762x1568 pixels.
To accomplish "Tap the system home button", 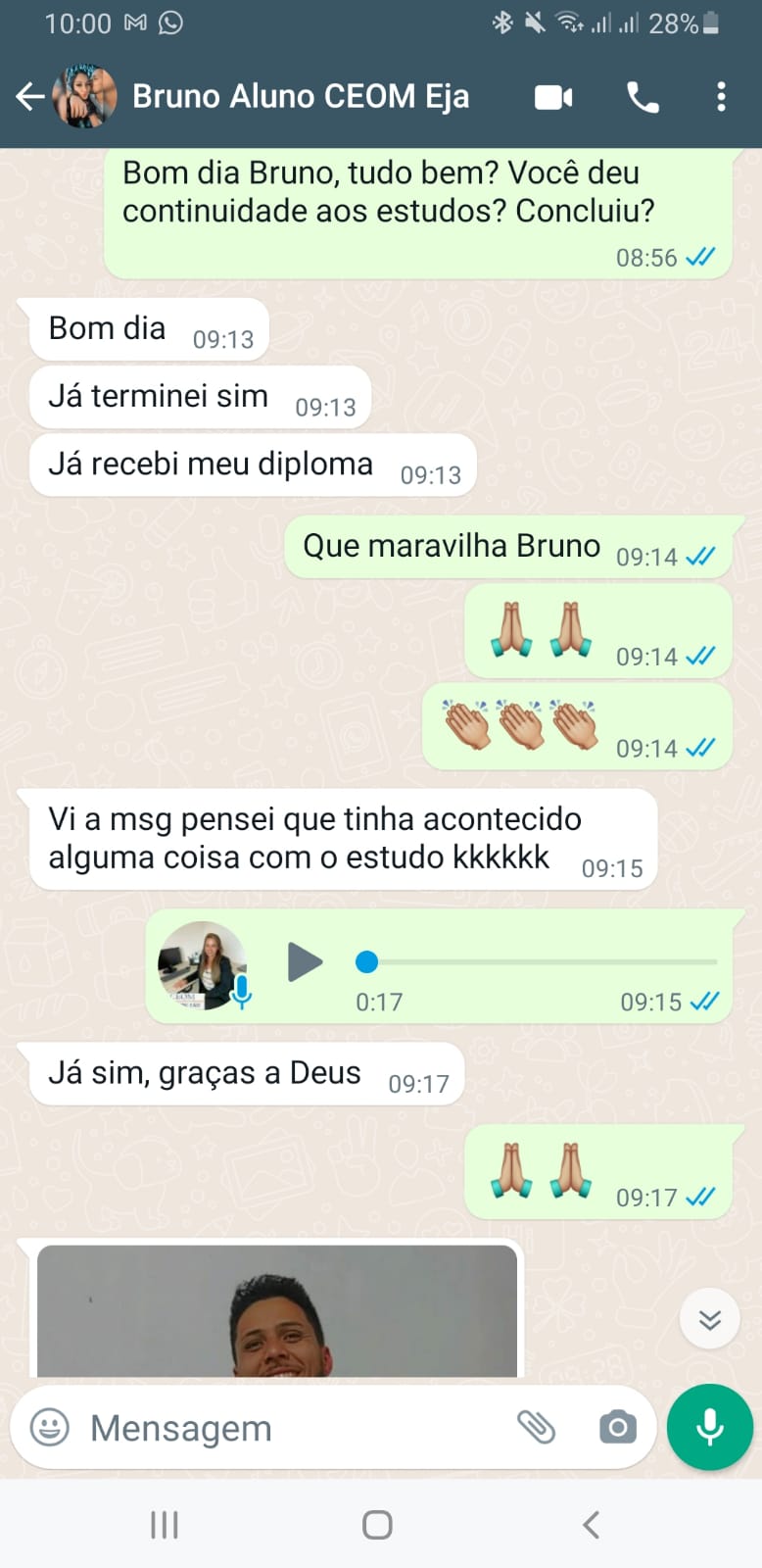I will [x=377, y=1525].
